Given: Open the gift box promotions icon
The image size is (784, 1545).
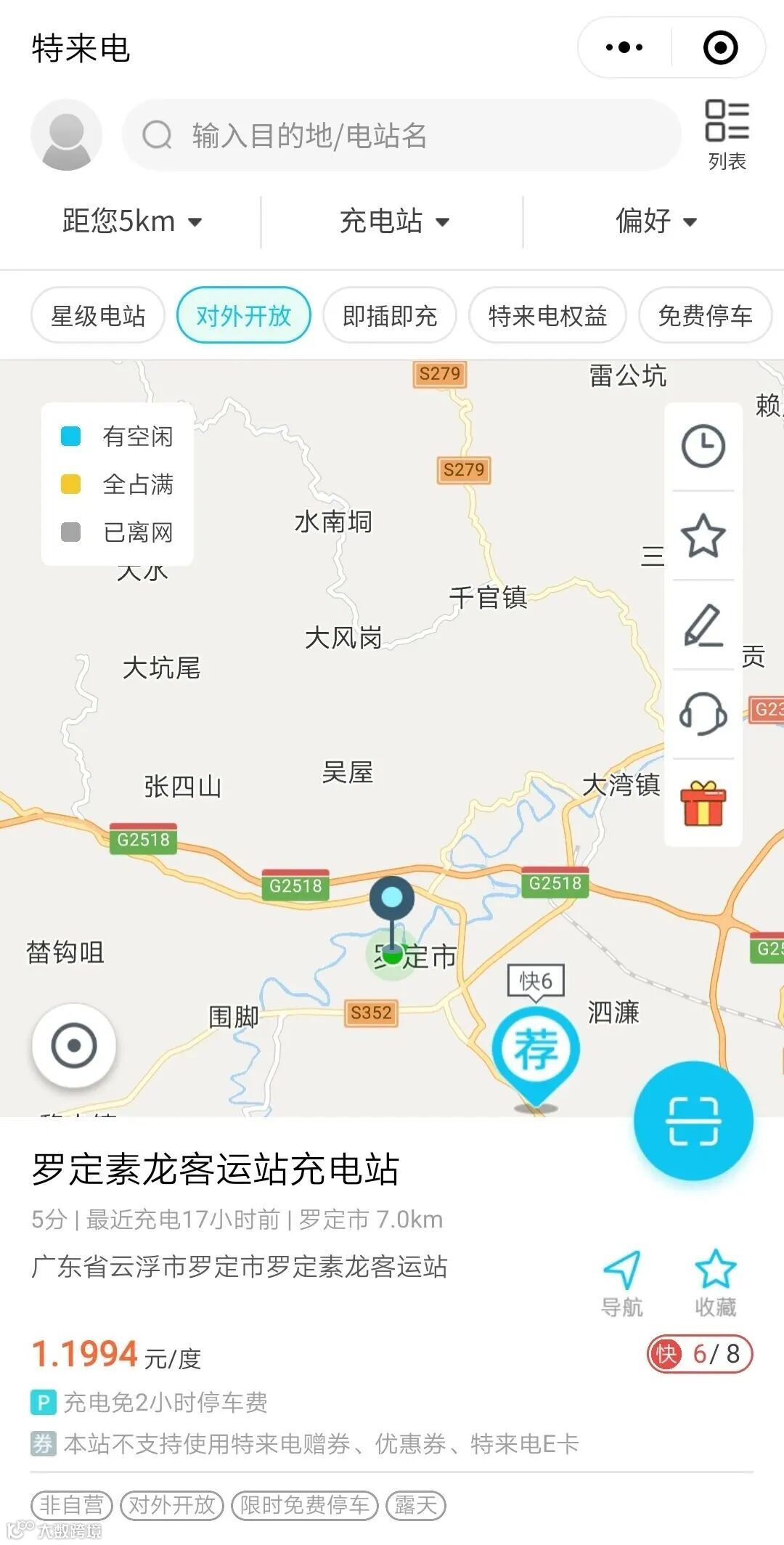Looking at the screenshot, I should 703,803.
